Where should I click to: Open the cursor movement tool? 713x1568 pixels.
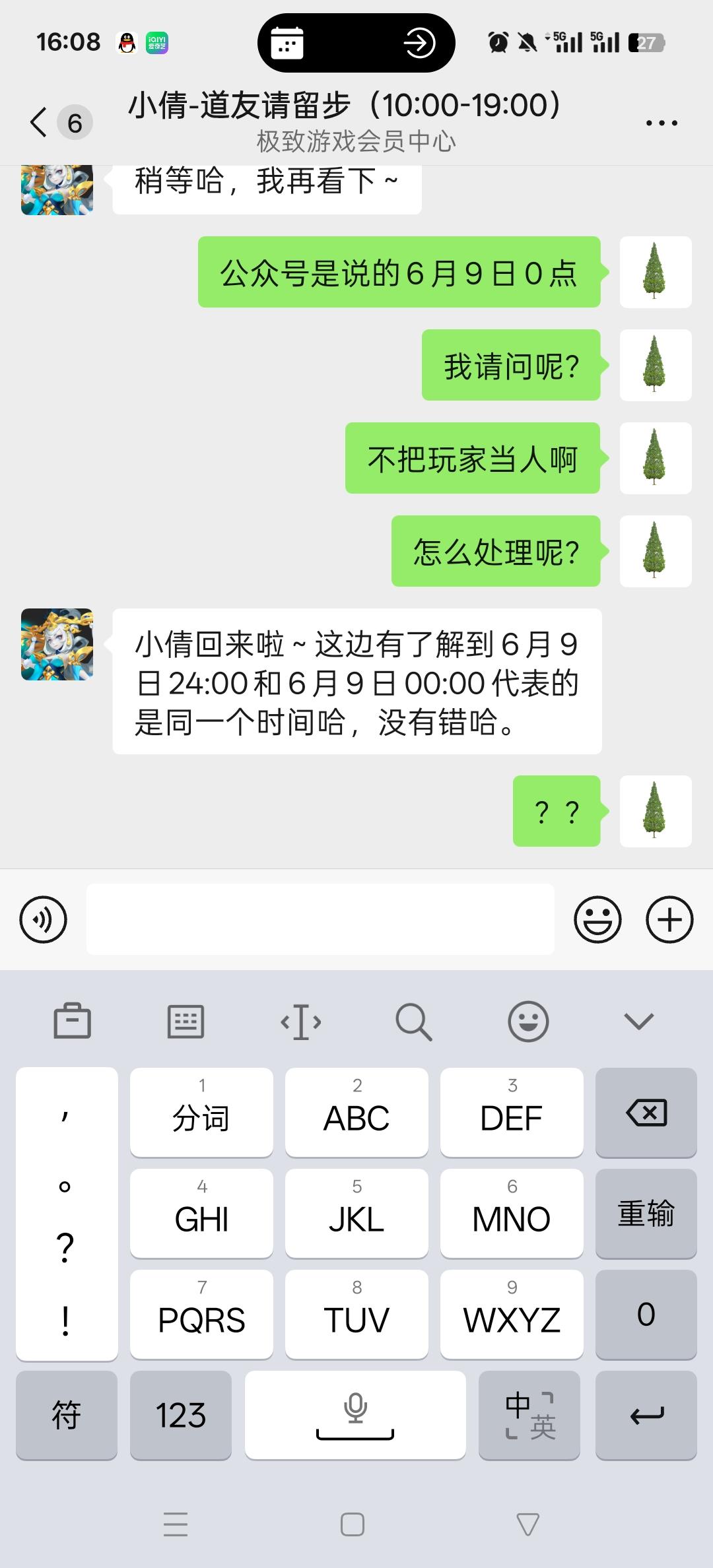301,1022
